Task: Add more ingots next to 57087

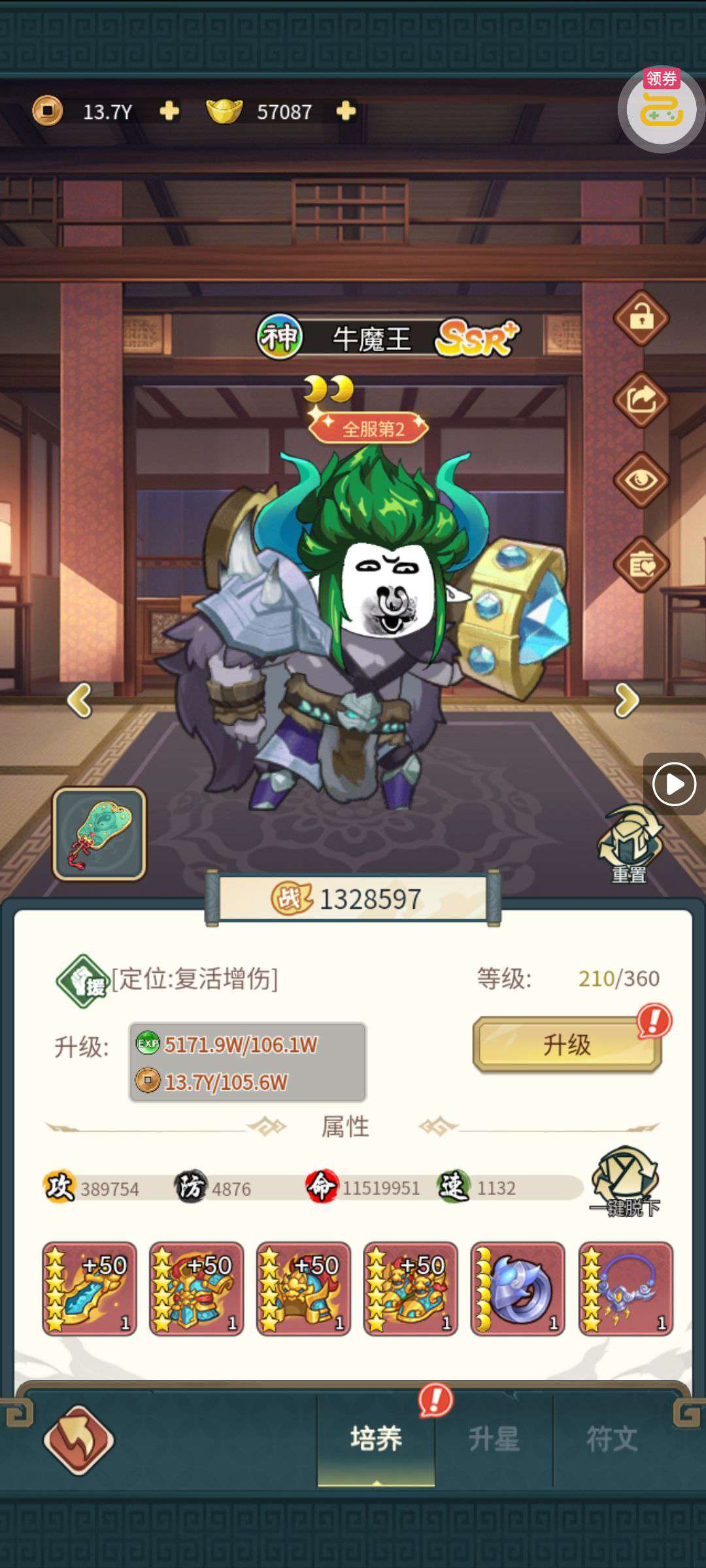Action: pyautogui.click(x=346, y=112)
